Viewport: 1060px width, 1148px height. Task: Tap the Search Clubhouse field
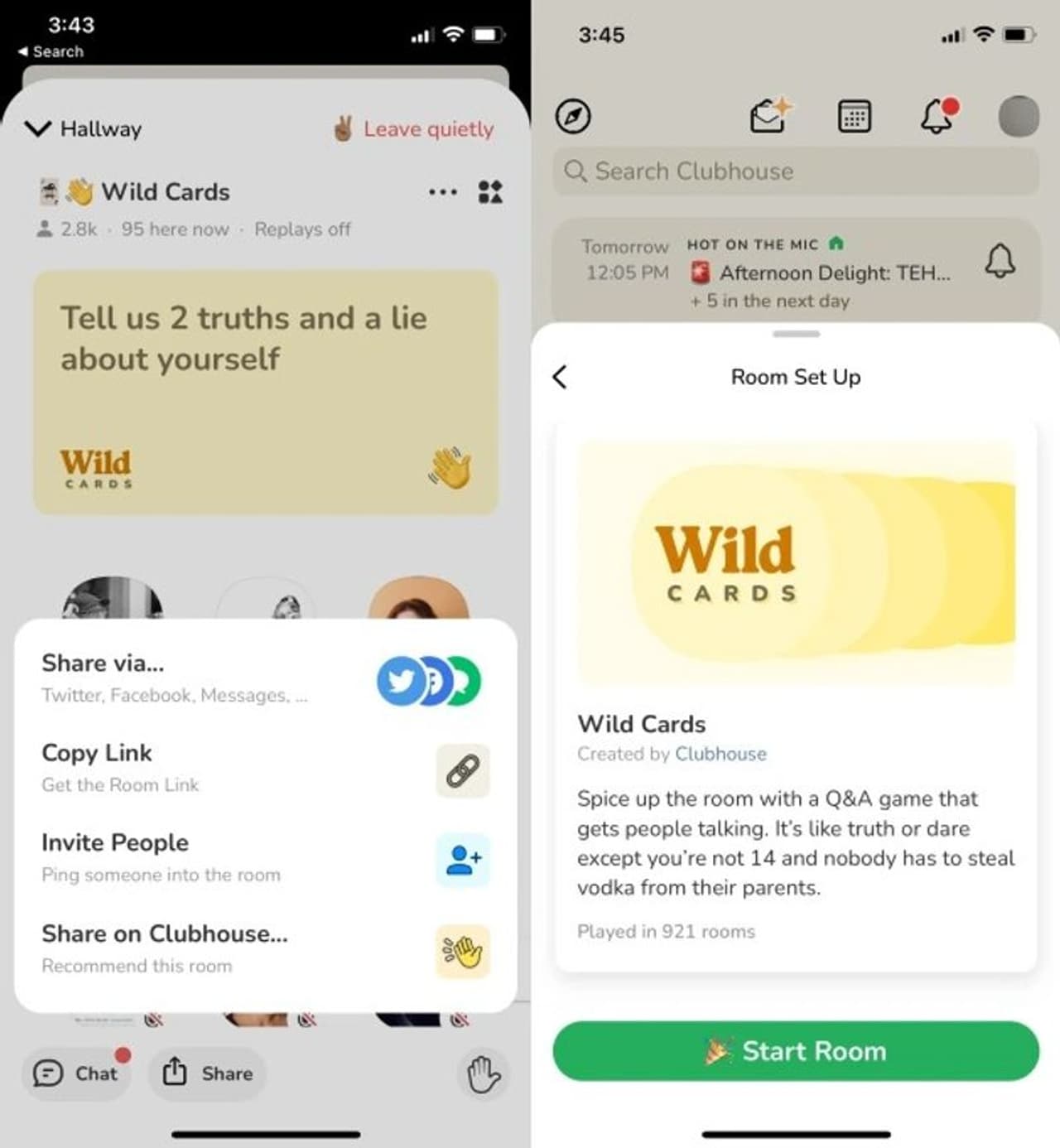[795, 171]
